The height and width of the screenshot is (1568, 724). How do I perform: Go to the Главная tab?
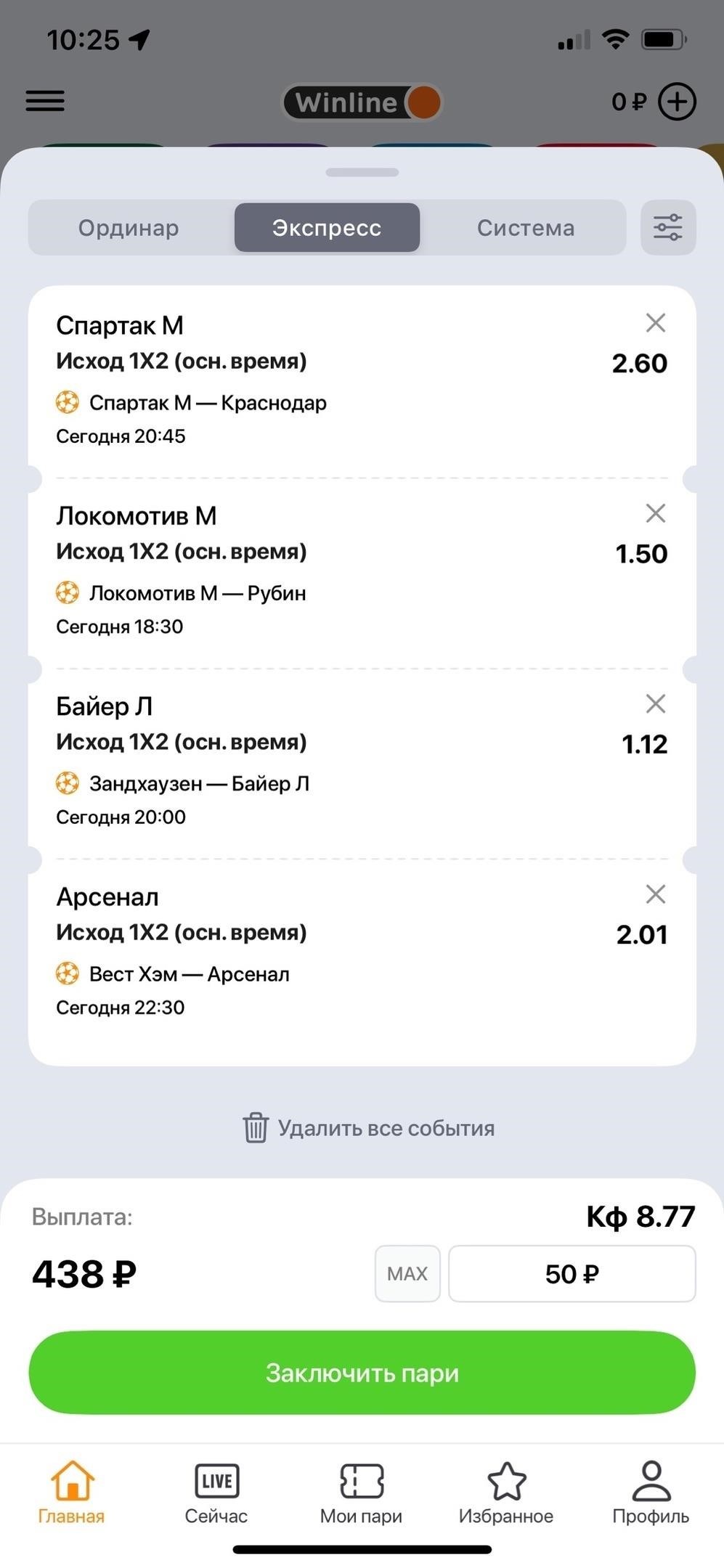click(71, 1493)
